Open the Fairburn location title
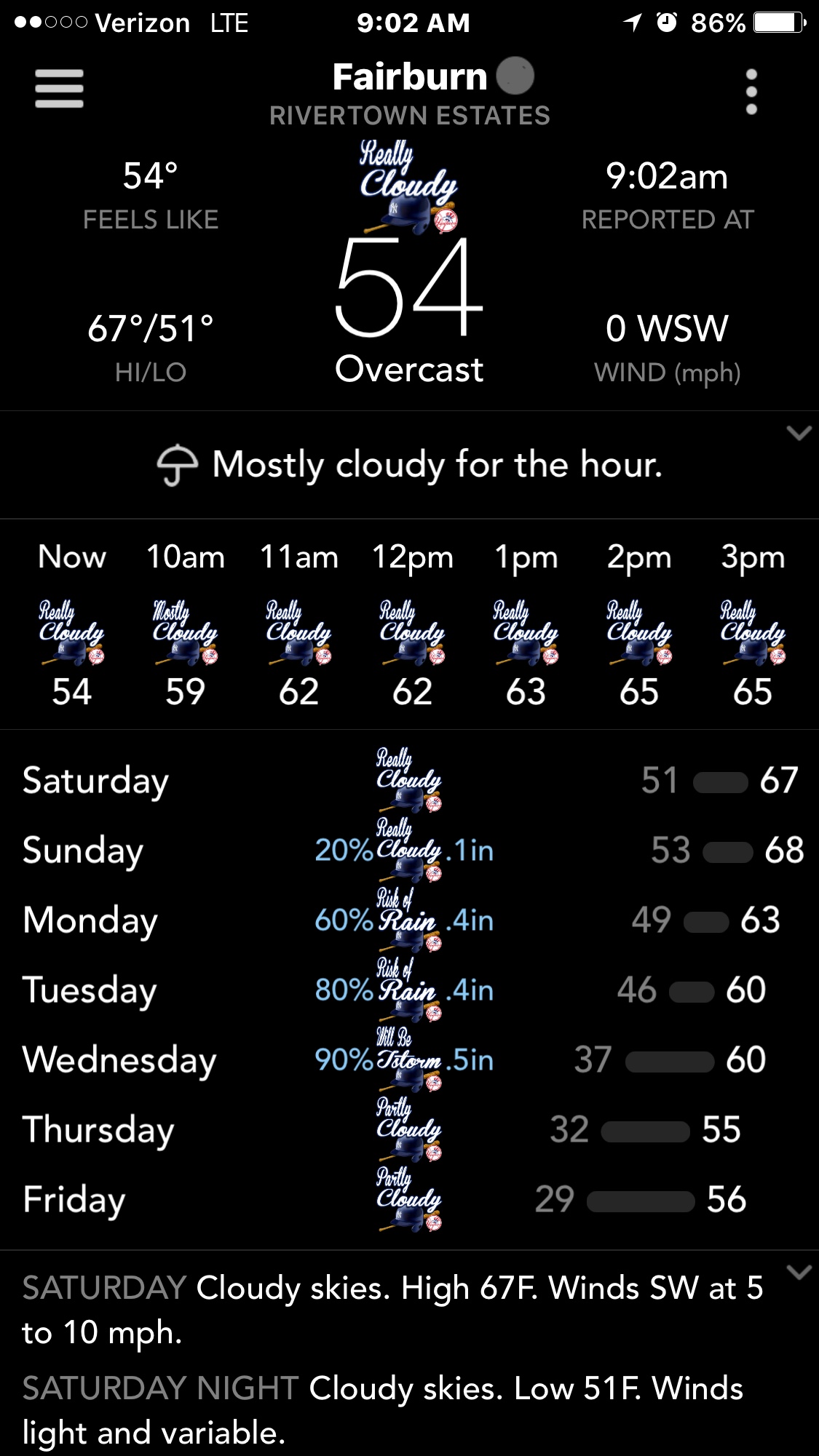 point(410,77)
